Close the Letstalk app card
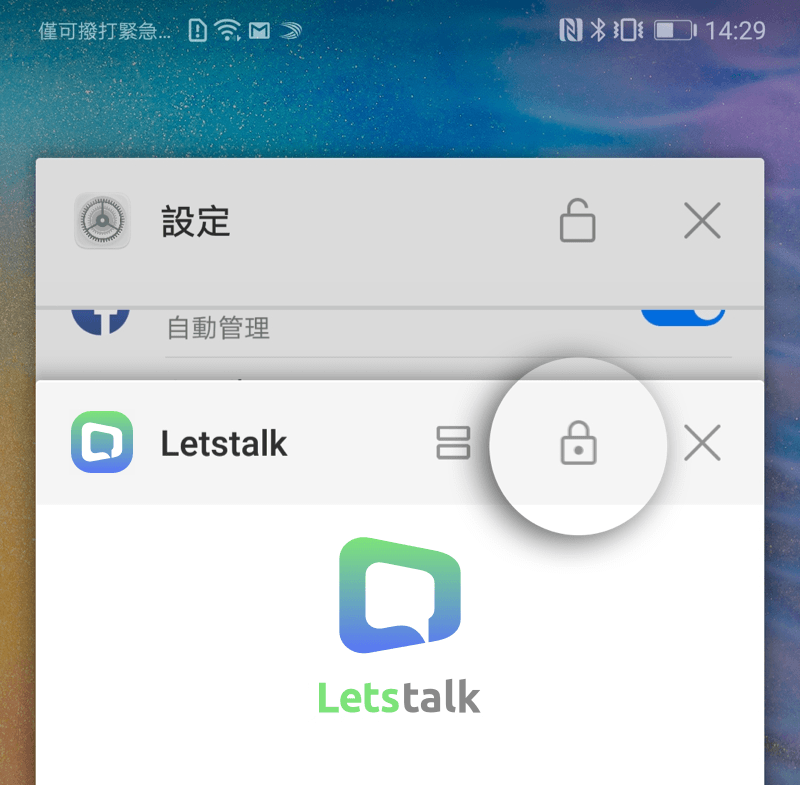Viewport: 800px width, 785px height. point(702,443)
